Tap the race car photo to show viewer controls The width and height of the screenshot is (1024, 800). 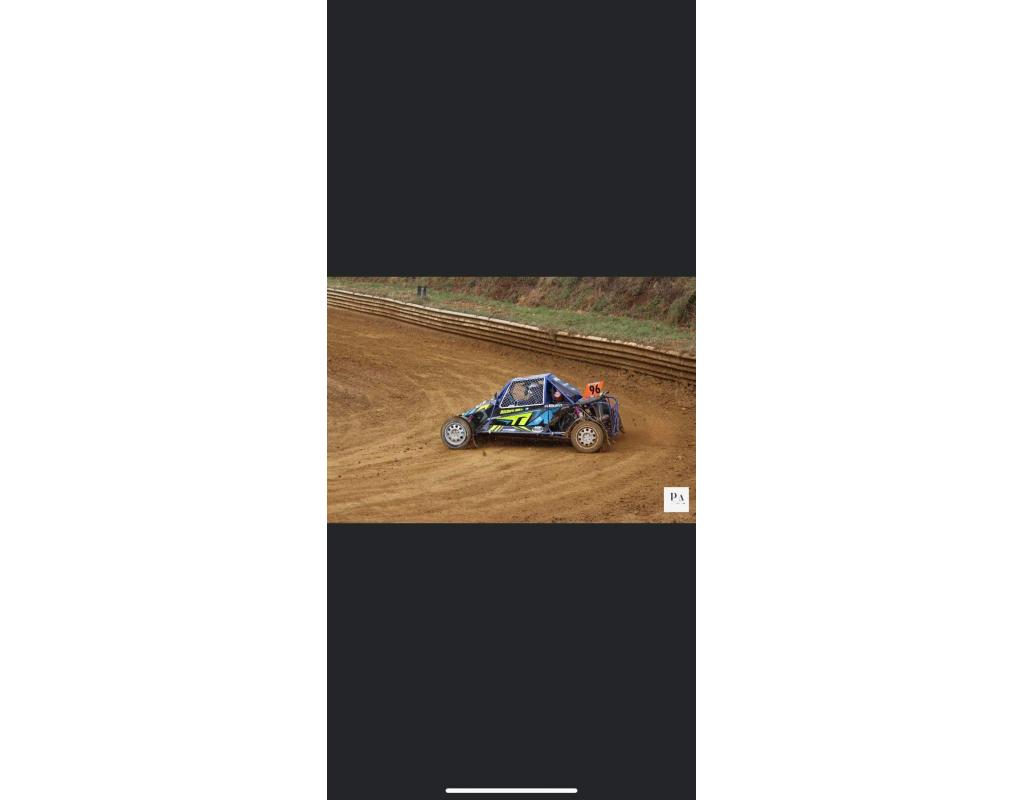[x=511, y=400]
